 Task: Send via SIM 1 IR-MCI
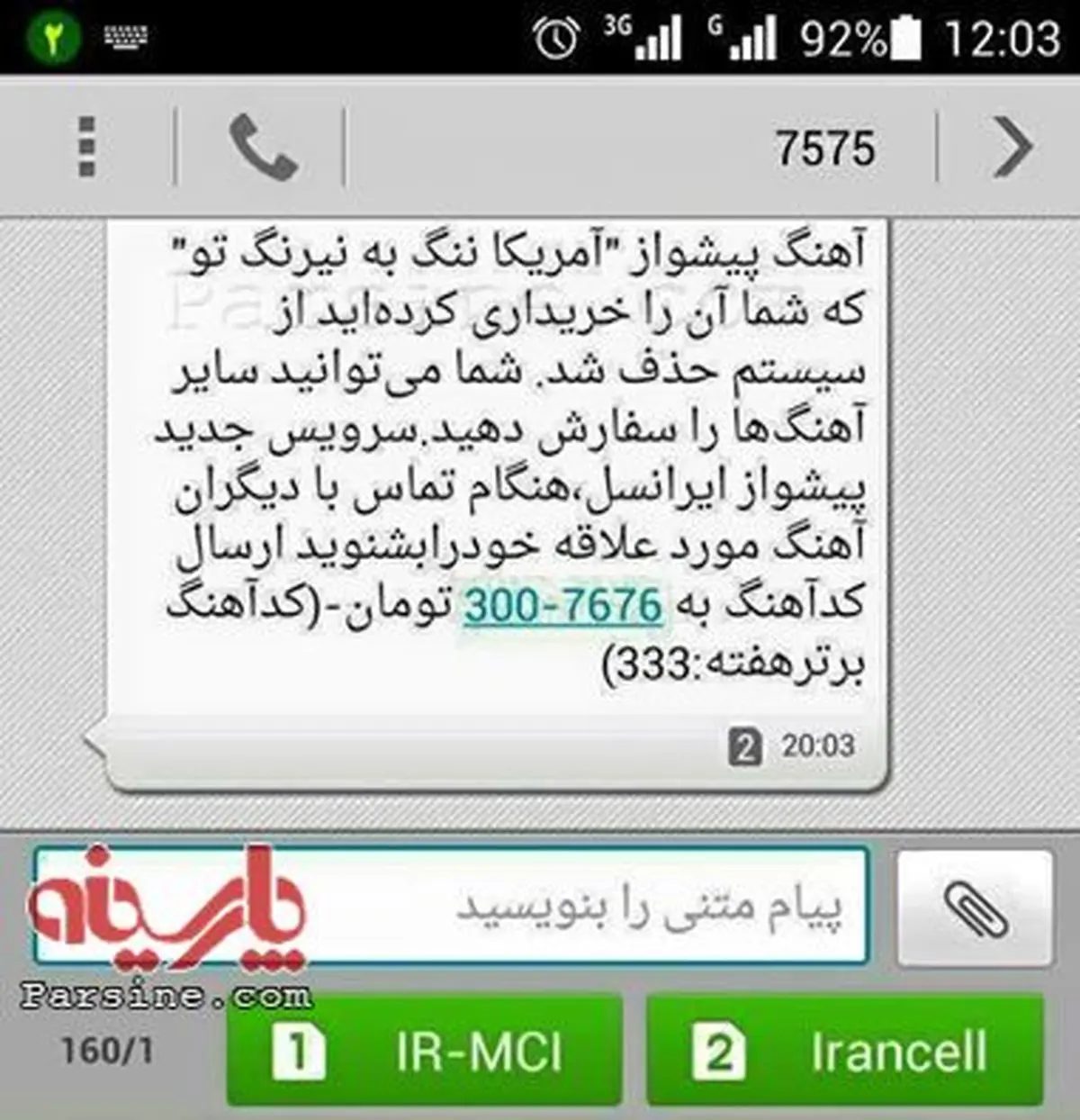pyautogui.click(x=424, y=1051)
